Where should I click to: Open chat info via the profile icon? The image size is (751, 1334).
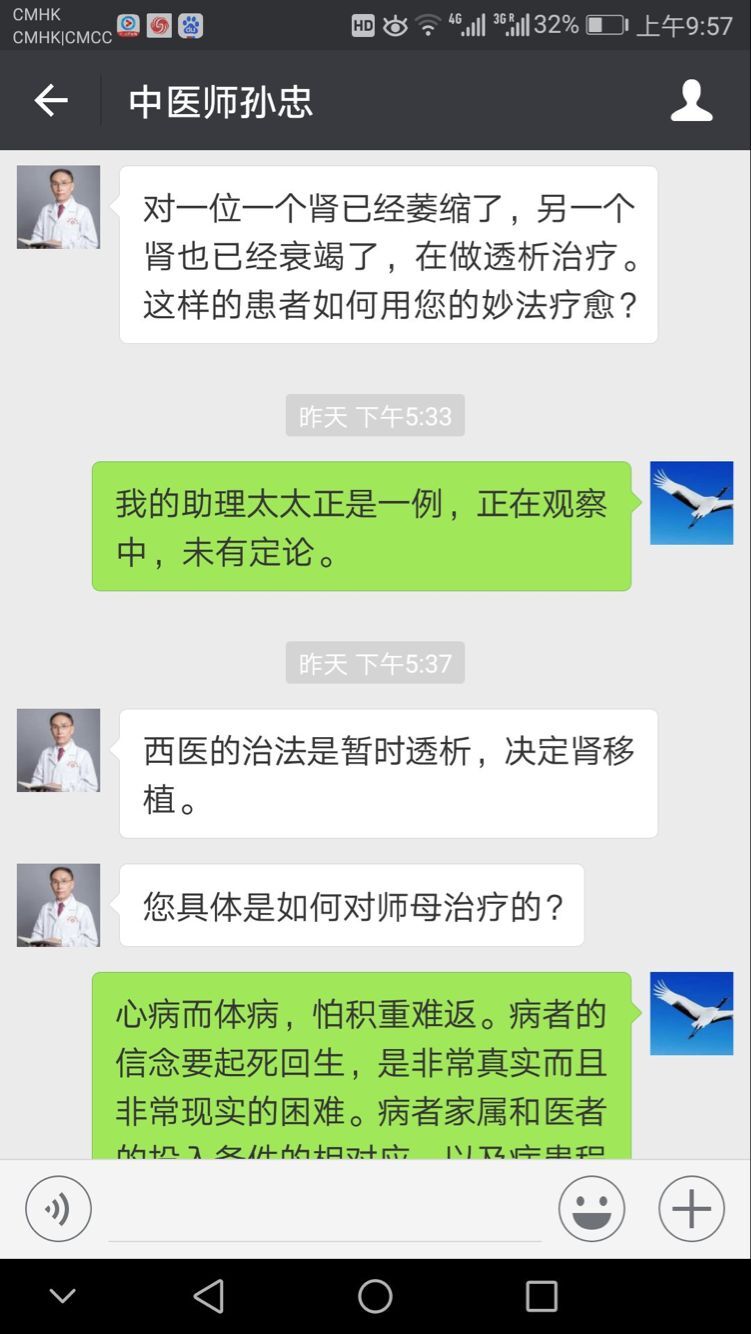point(691,101)
